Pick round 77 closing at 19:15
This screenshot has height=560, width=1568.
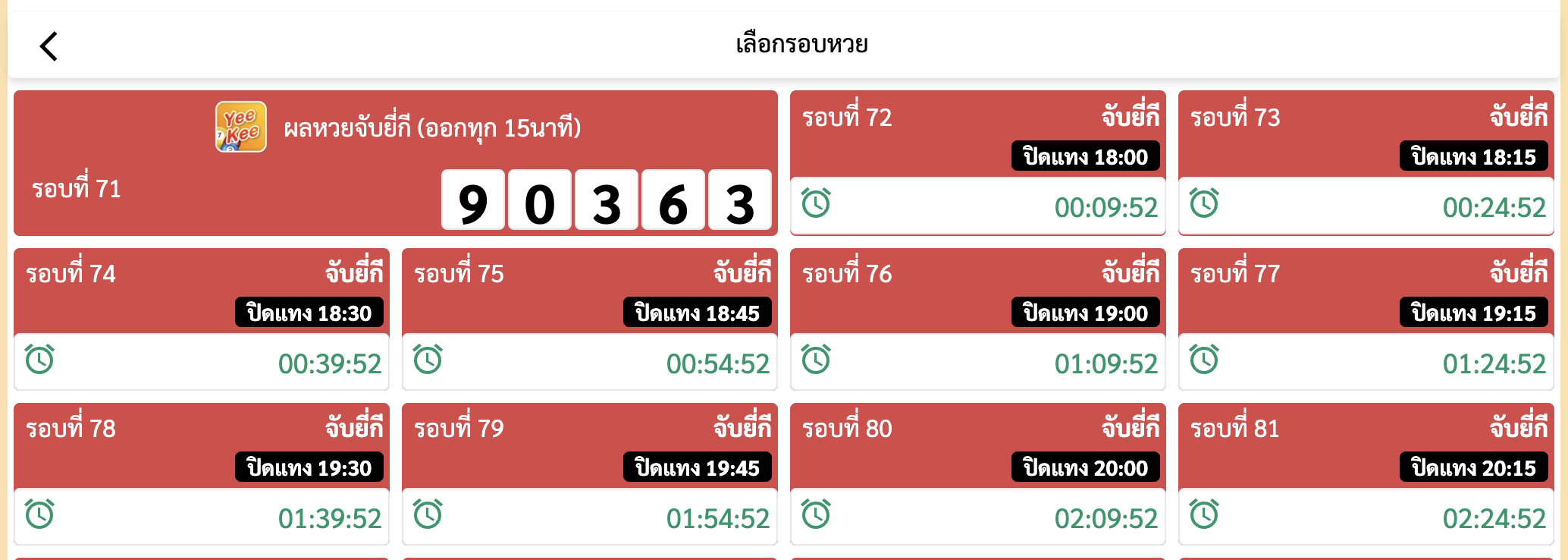1366,319
